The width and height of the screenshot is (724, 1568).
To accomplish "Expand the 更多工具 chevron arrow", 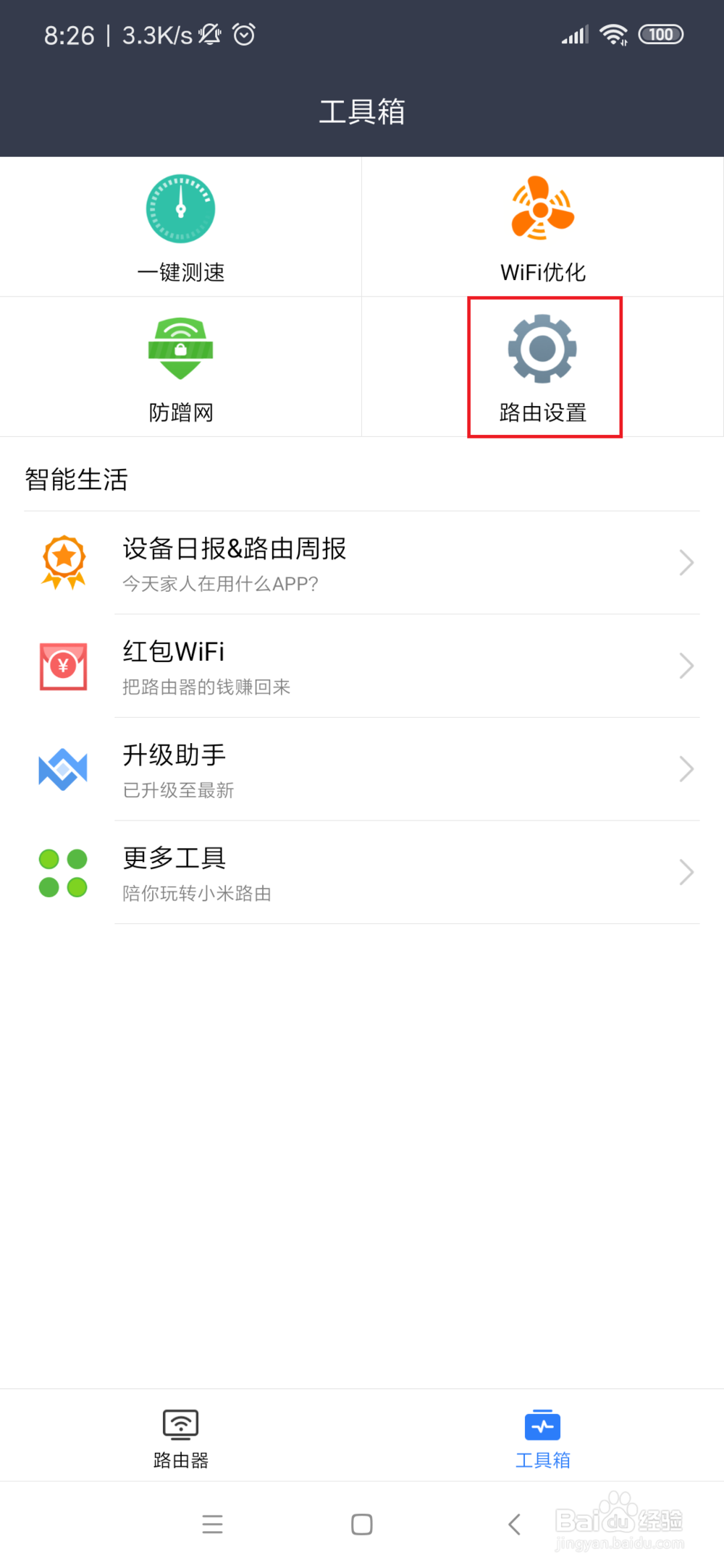I will point(686,872).
